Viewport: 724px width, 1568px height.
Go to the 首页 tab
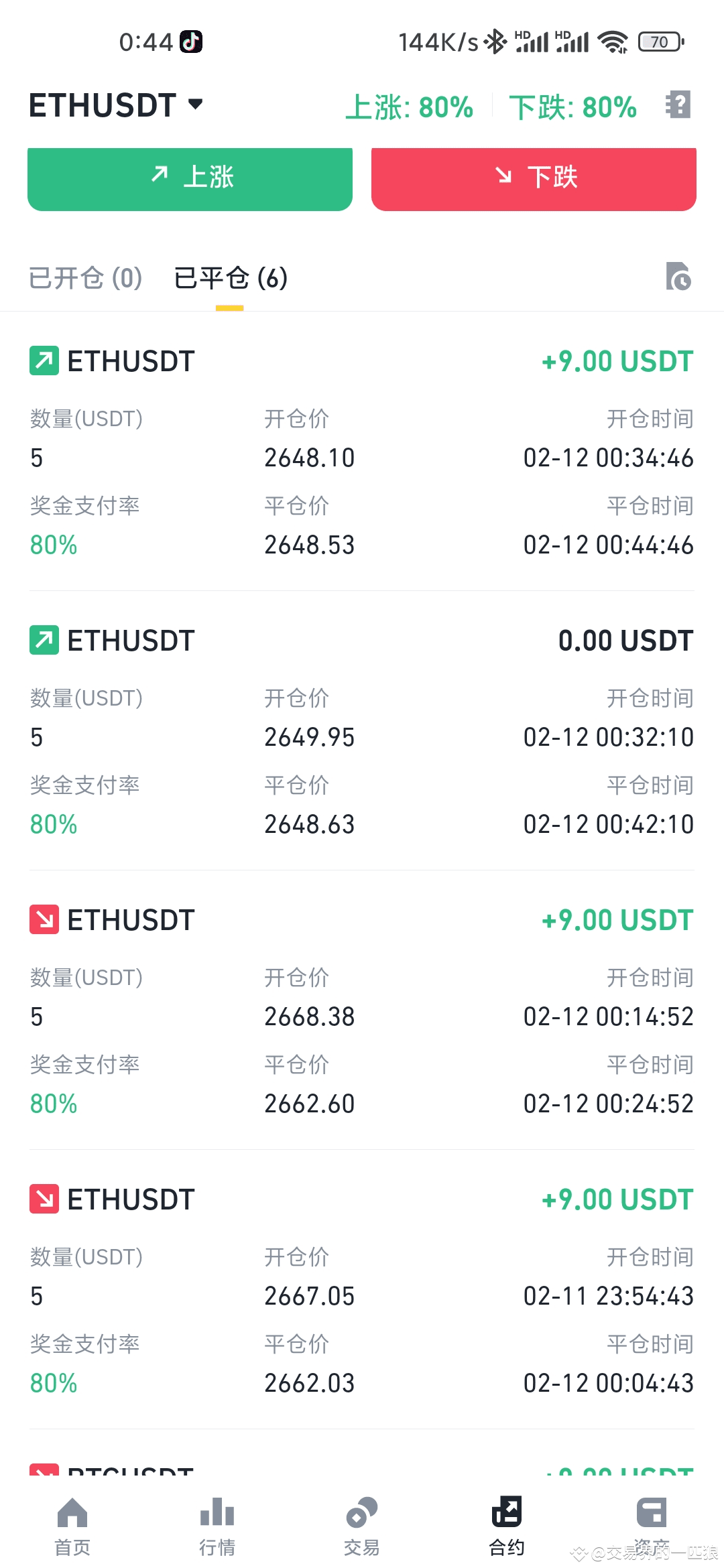click(x=72, y=1527)
